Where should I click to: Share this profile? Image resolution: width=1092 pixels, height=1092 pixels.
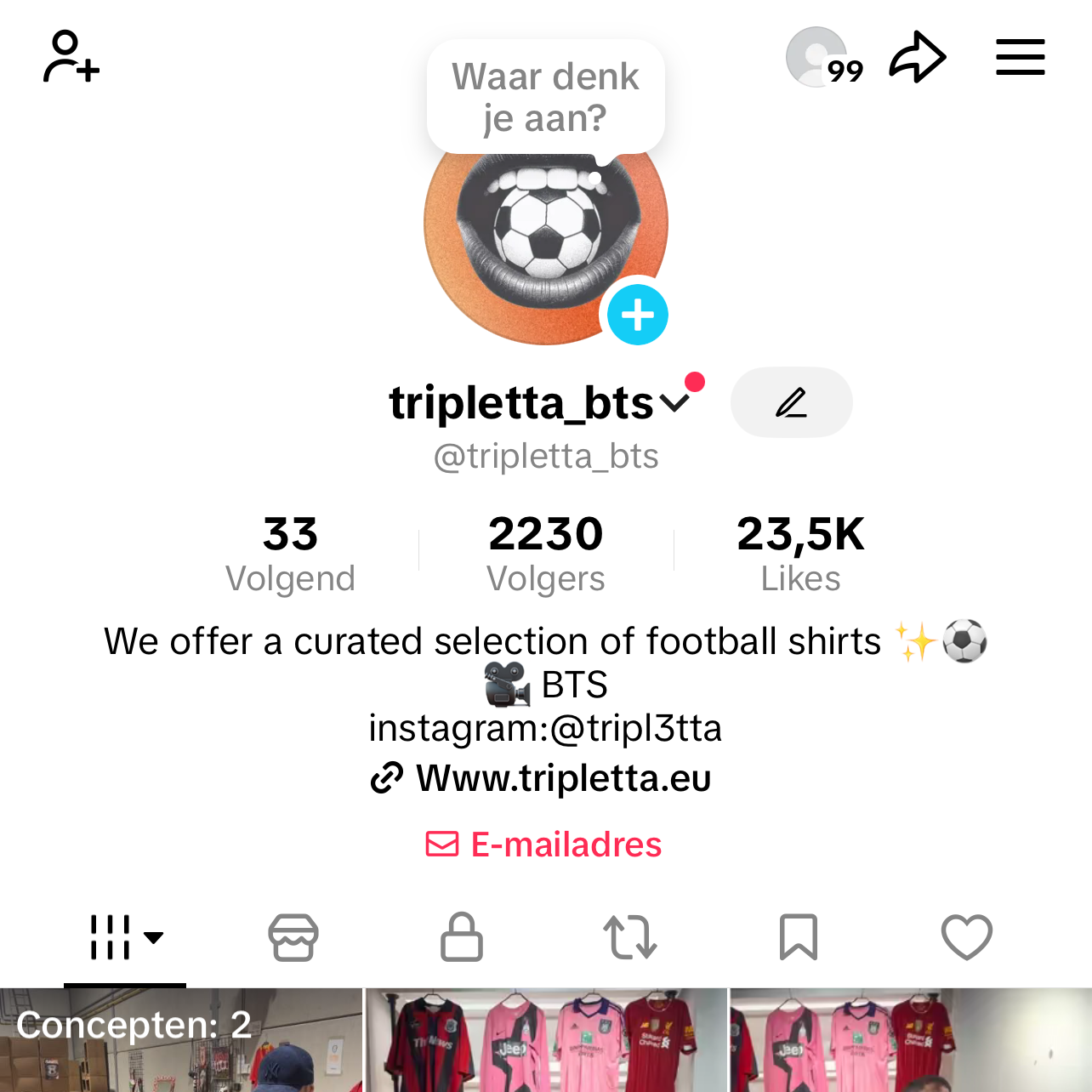tap(918, 57)
